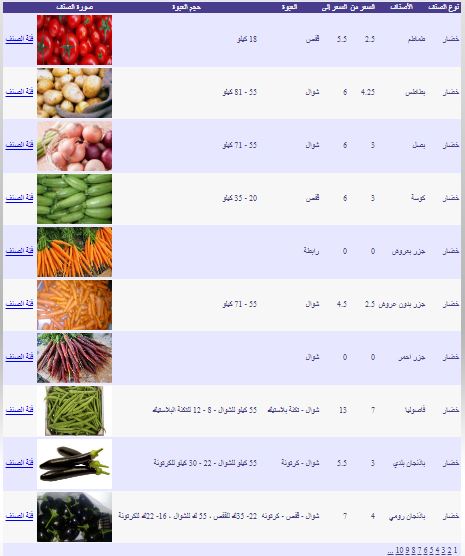
Task: Open the فئة الصنف link for كوسة
Action: 20,198
